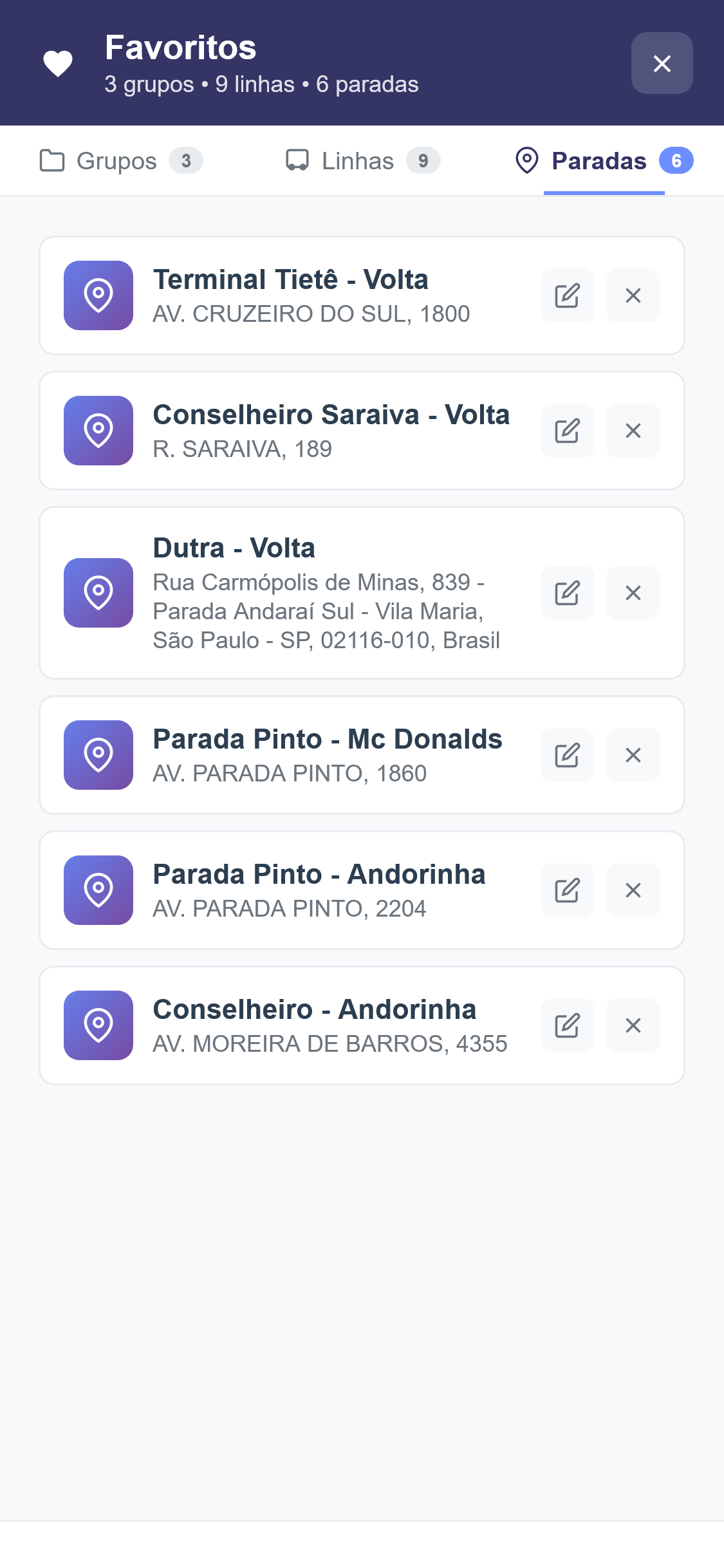Edit the Dutra - Volta favorite

tap(567, 592)
